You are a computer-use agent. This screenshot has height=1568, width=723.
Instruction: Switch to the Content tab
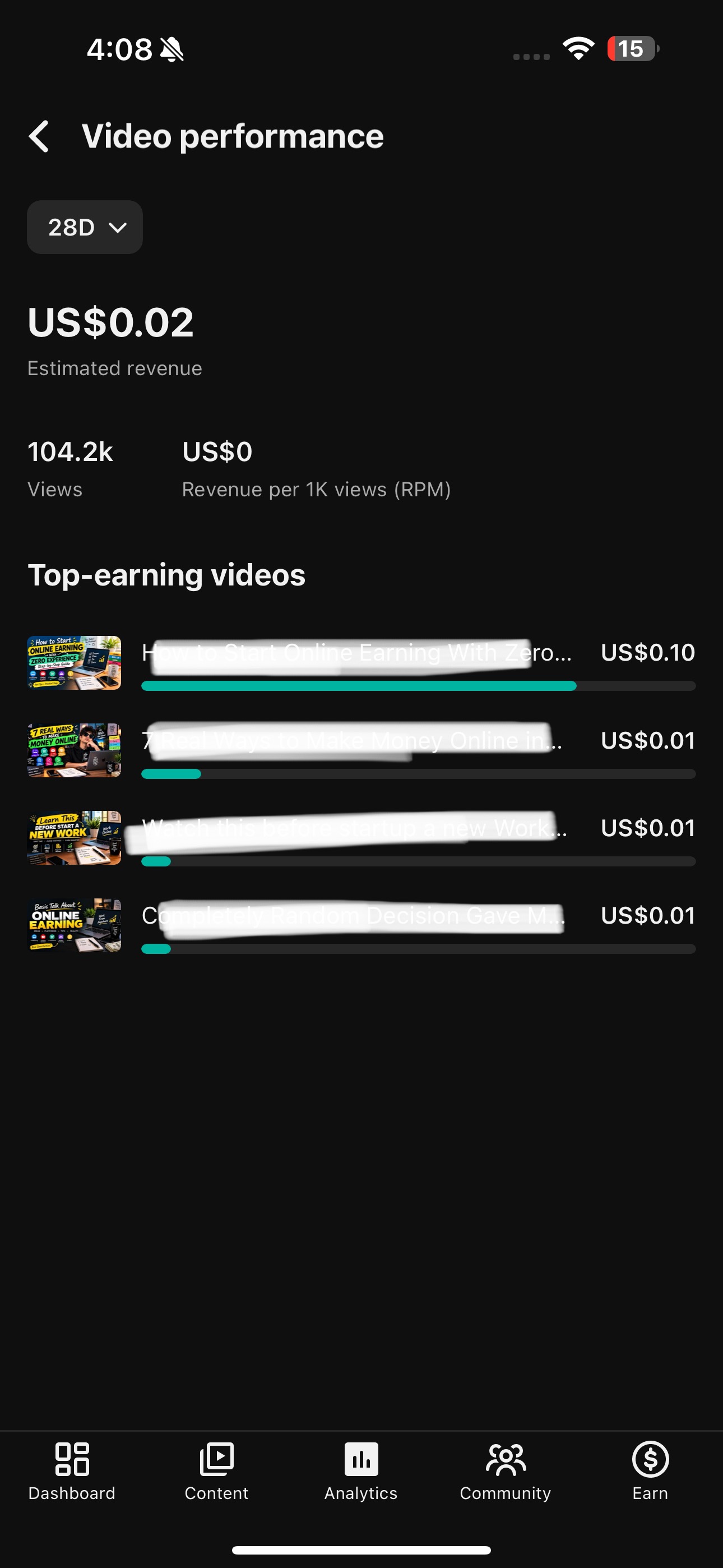[x=216, y=1471]
